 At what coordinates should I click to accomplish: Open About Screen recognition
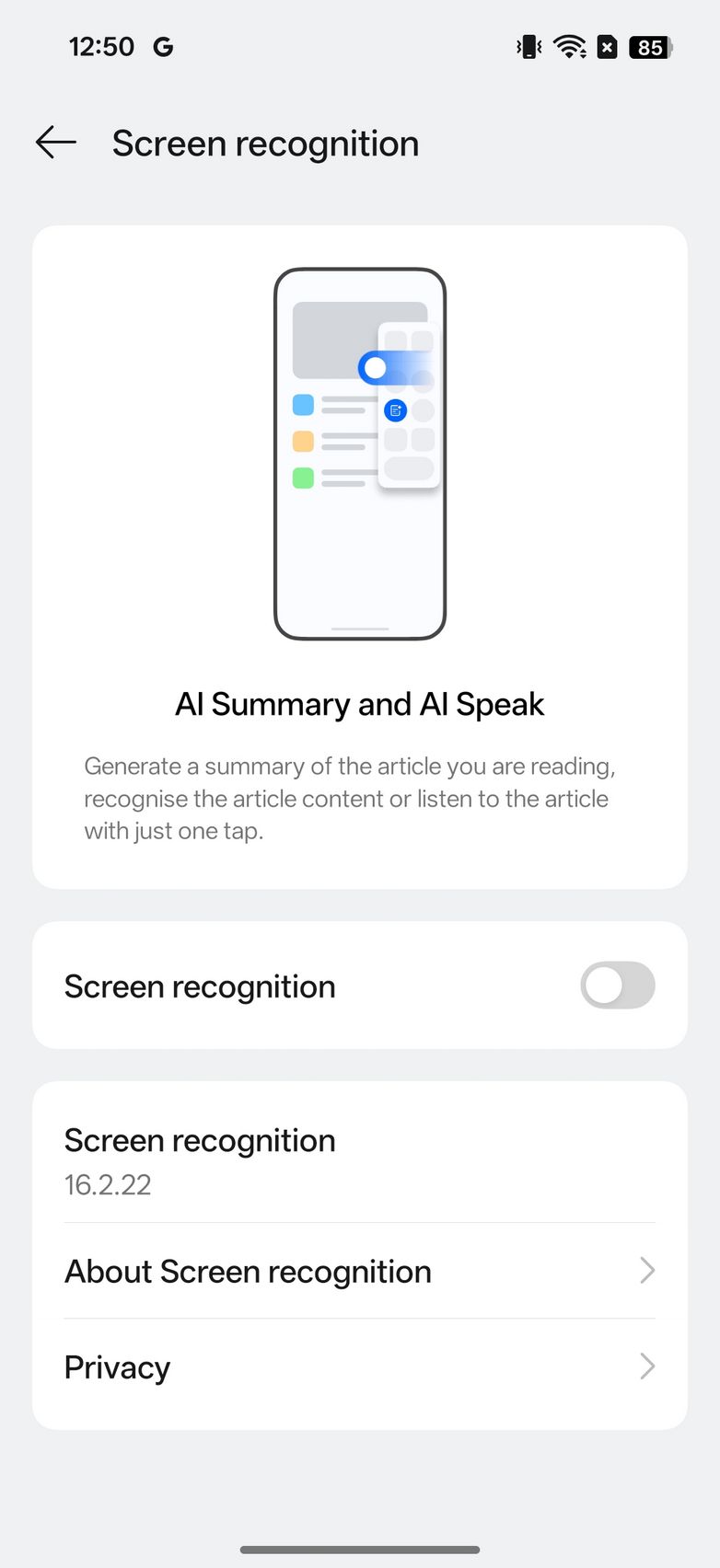click(x=359, y=1271)
